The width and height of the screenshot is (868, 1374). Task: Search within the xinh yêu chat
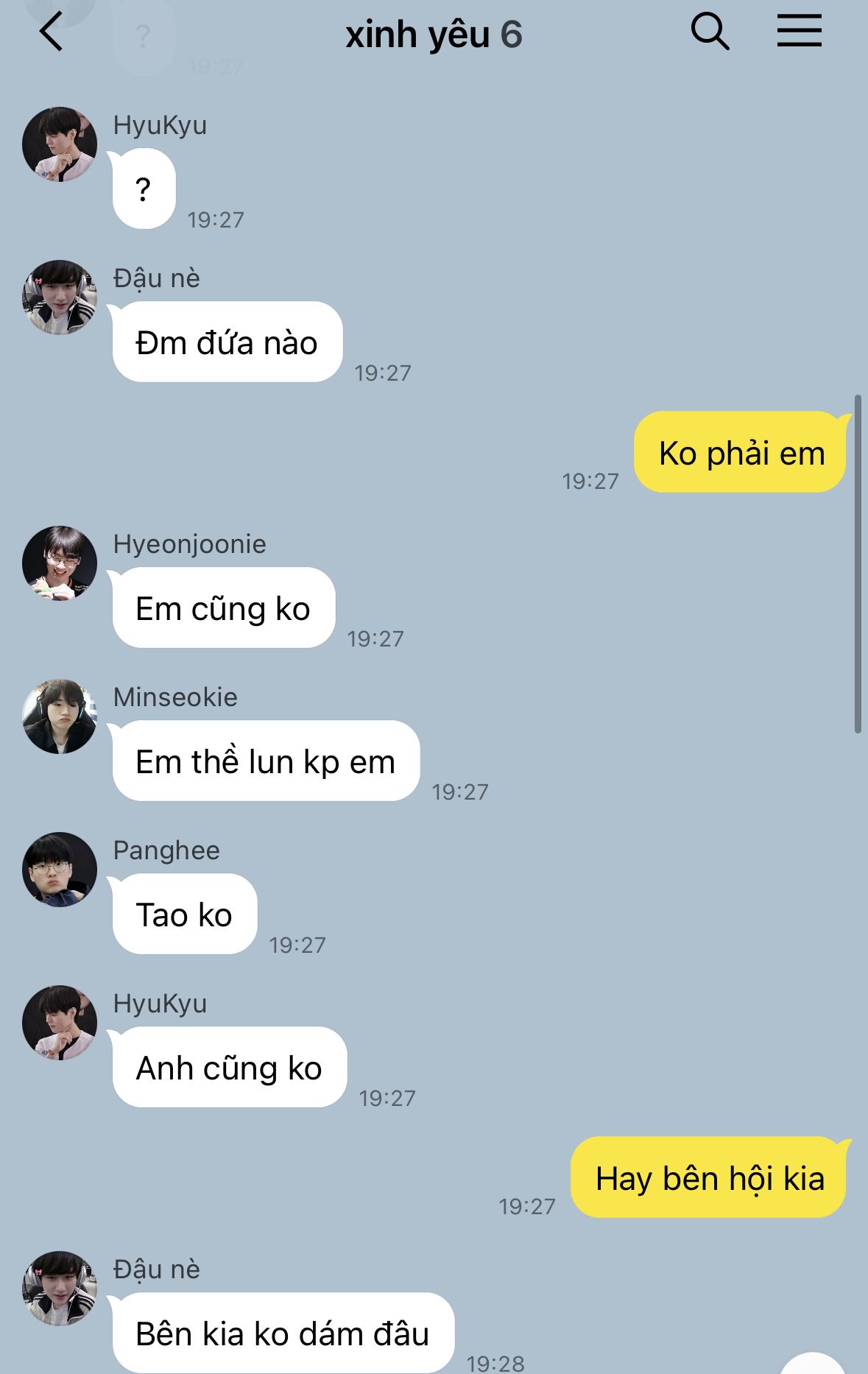point(710,32)
